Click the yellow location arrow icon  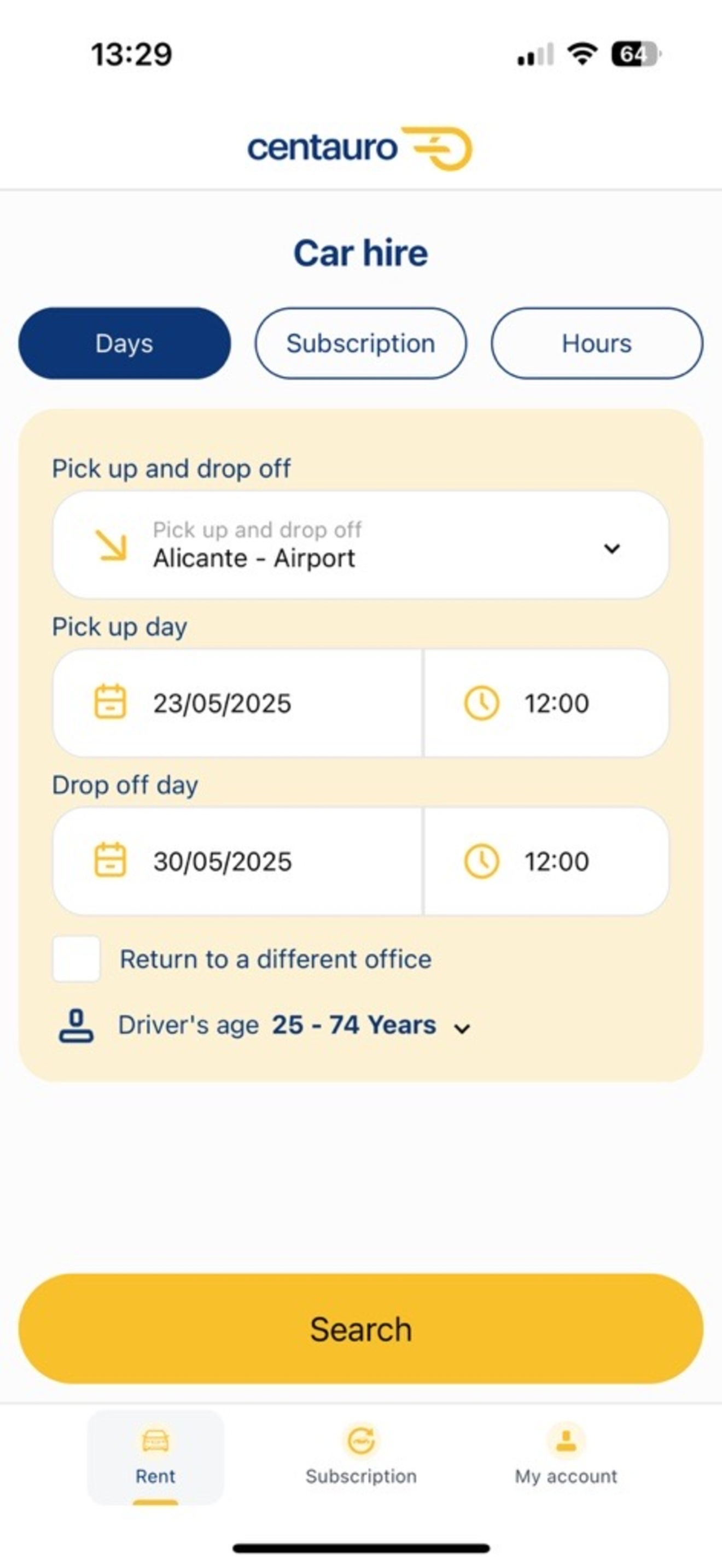(112, 547)
